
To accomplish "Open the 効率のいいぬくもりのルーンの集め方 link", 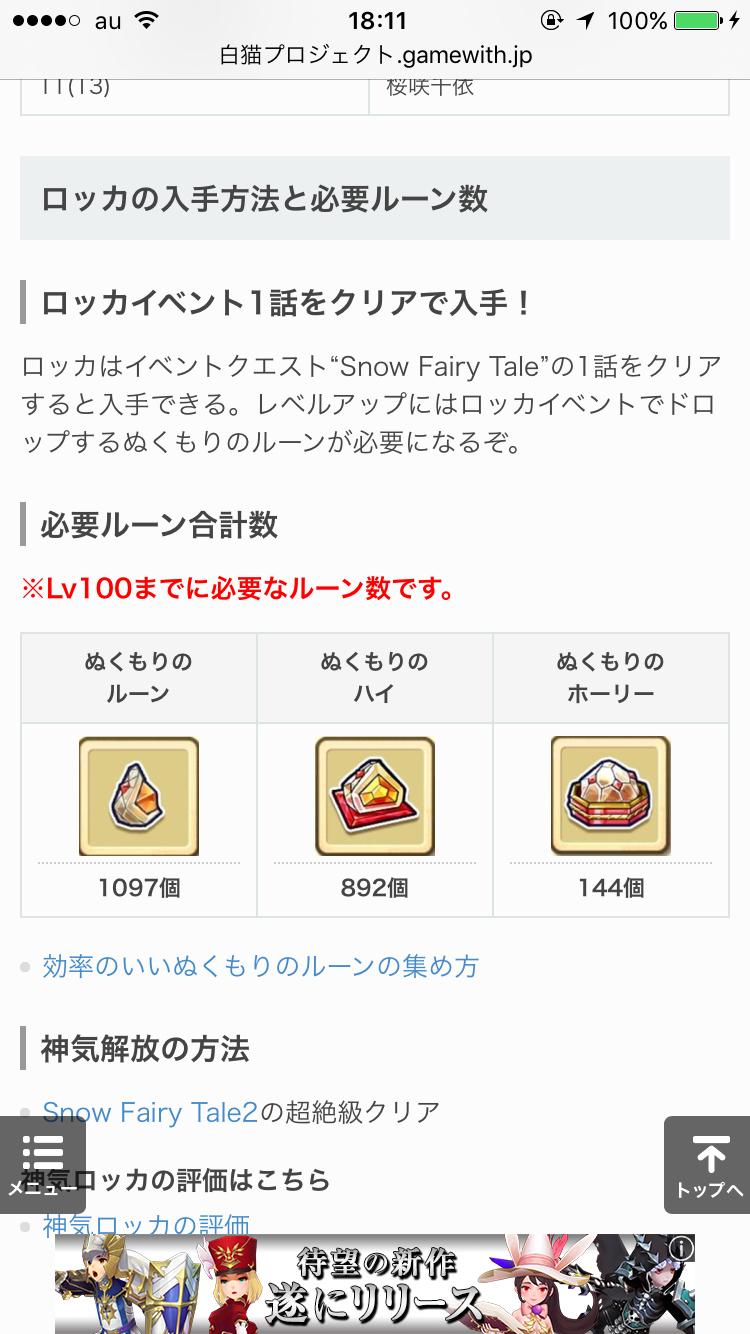I will point(260,966).
